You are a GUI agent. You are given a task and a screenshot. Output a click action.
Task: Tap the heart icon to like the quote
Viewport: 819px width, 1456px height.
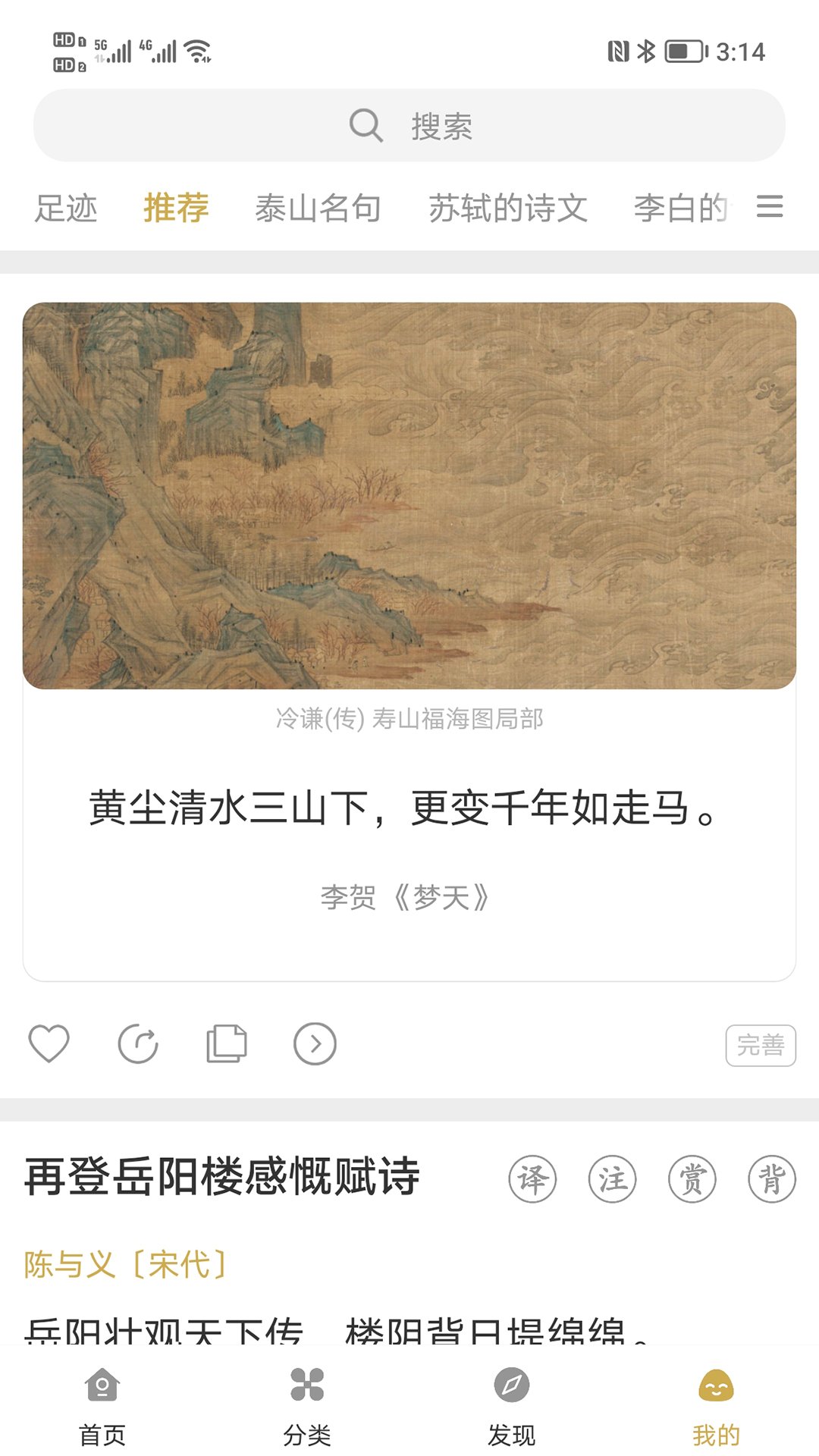(49, 1043)
